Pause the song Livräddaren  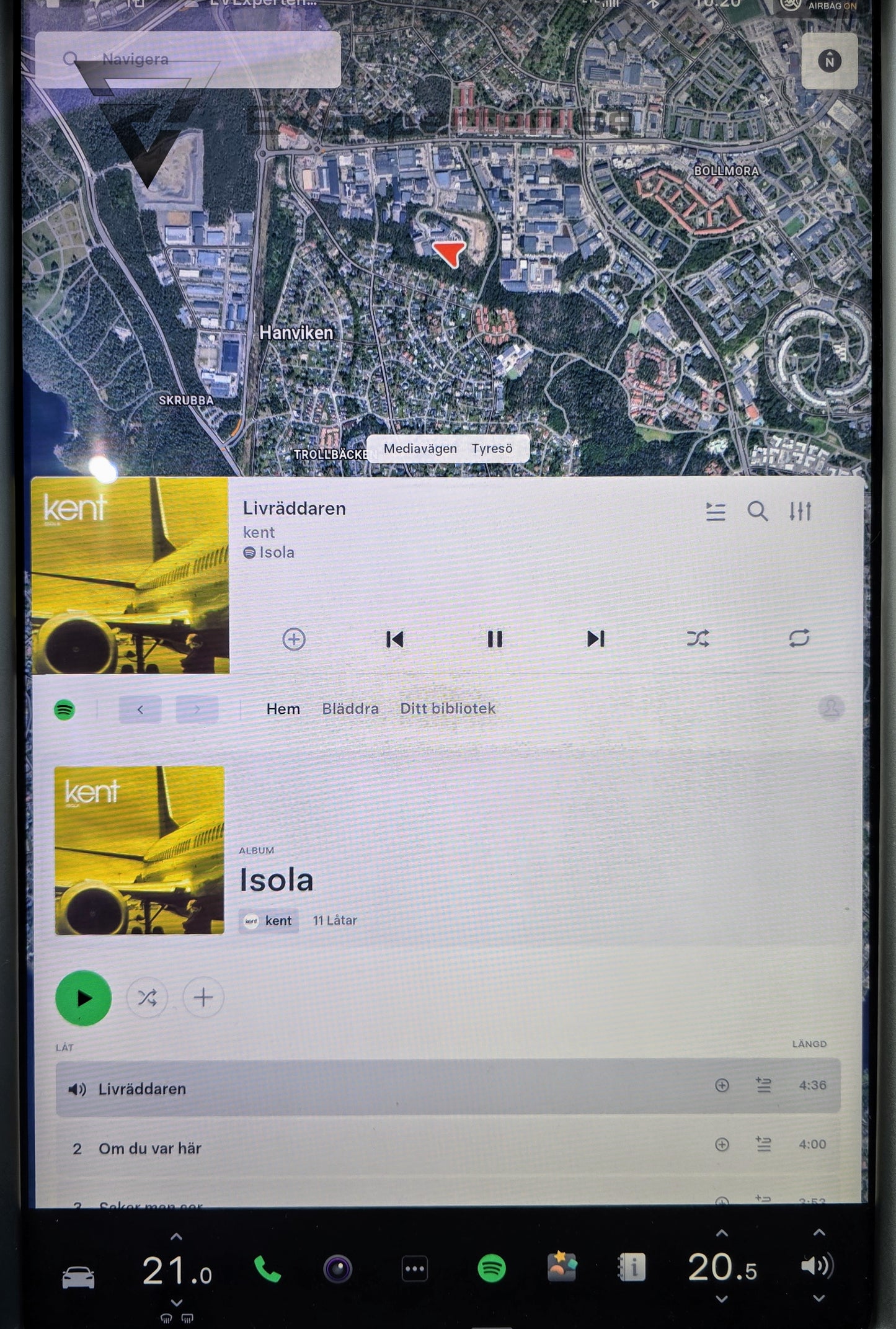(x=494, y=639)
